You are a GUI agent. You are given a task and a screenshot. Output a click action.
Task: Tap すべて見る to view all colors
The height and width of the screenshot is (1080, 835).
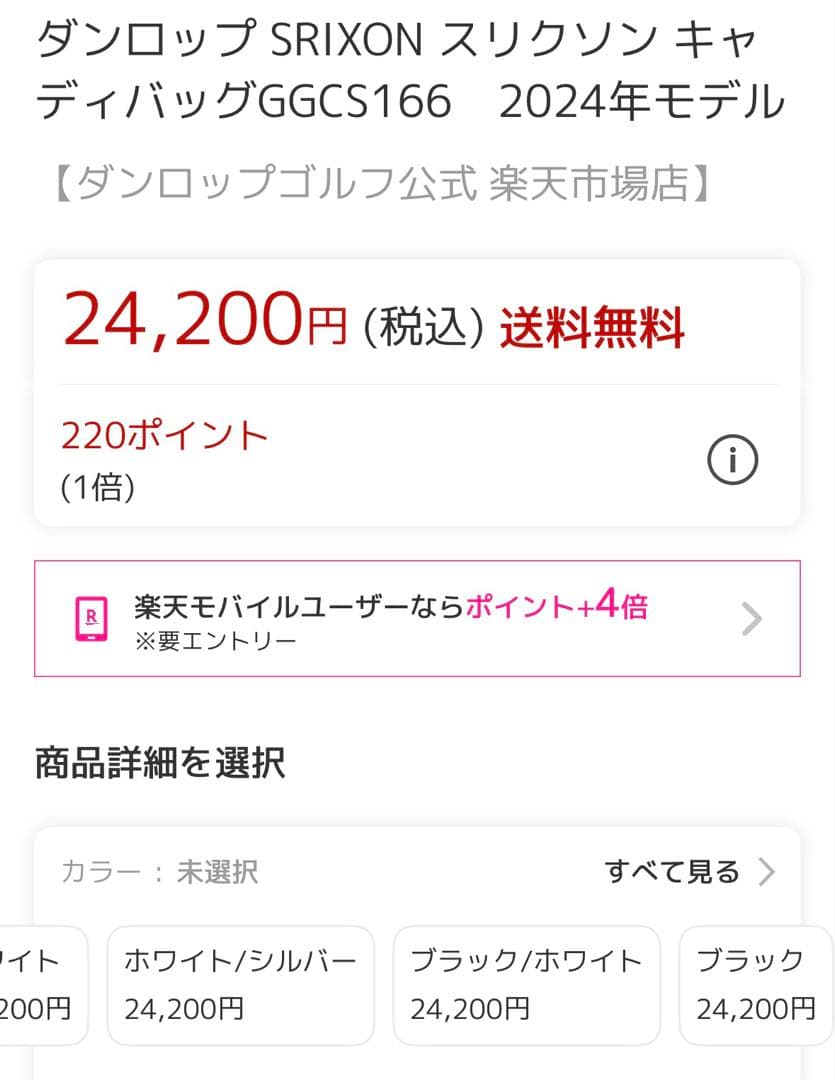pos(689,872)
